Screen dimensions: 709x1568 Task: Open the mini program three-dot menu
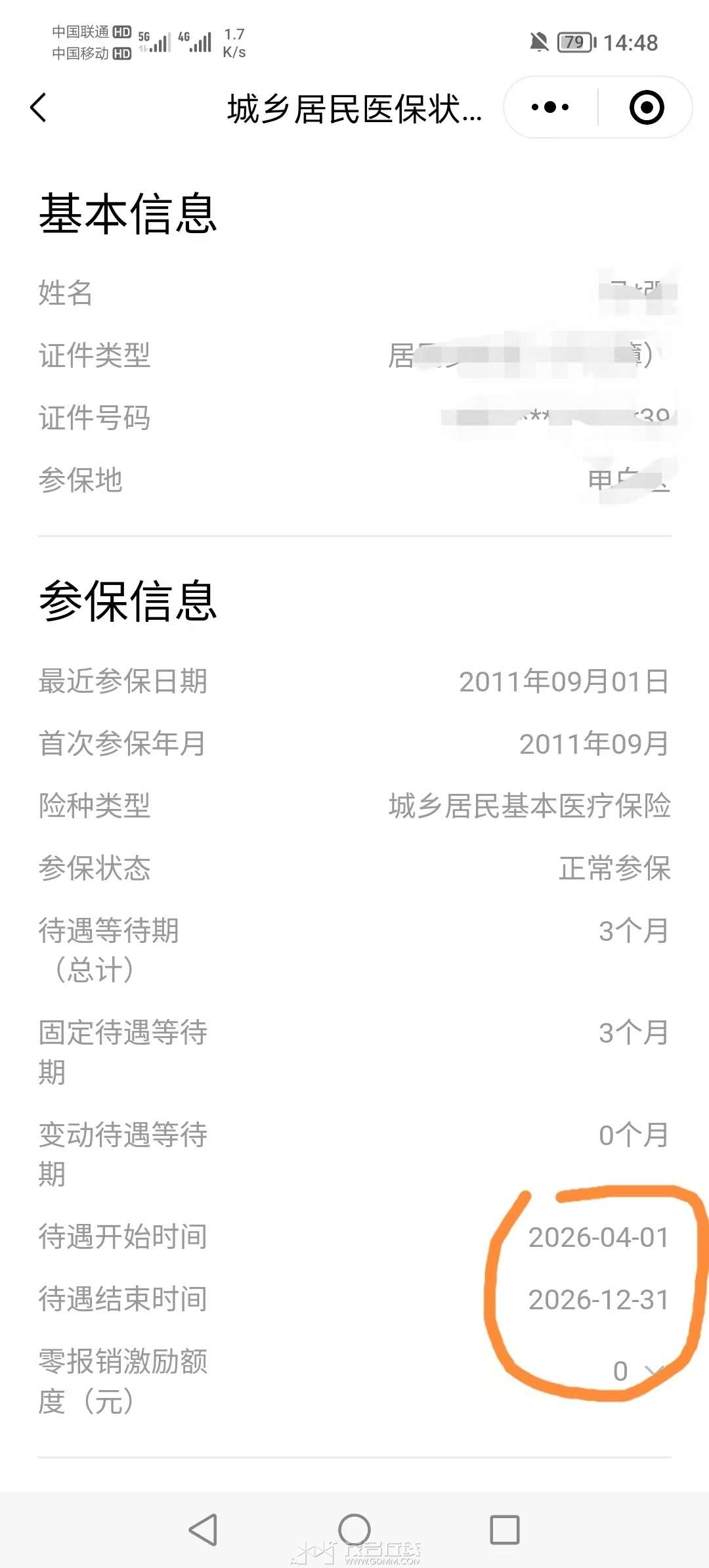[x=550, y=107]
